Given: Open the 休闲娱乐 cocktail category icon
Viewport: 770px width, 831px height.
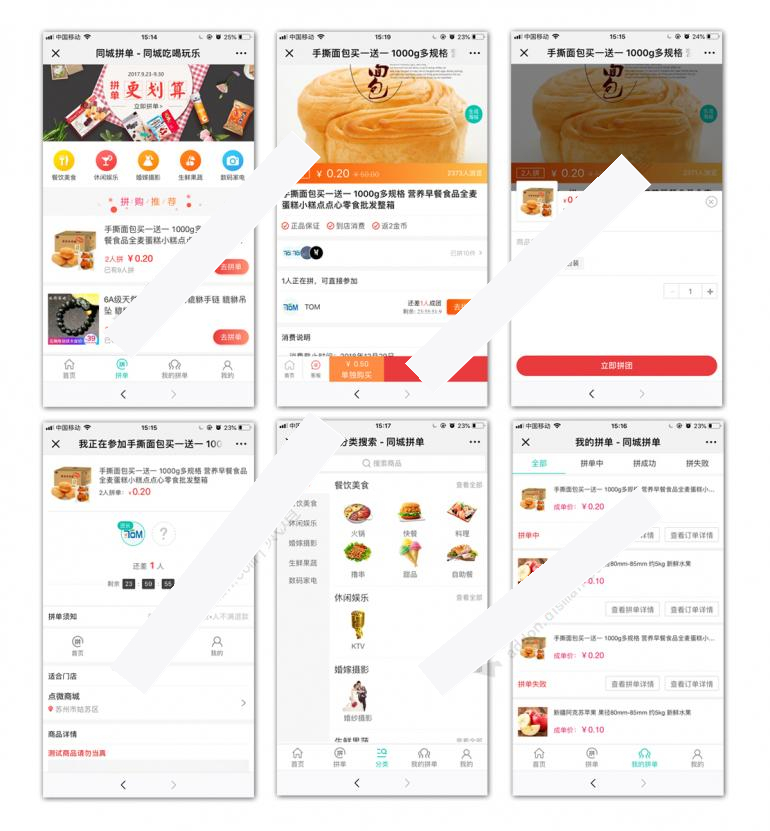Looking at the screenshot, I should pos(107,161).
